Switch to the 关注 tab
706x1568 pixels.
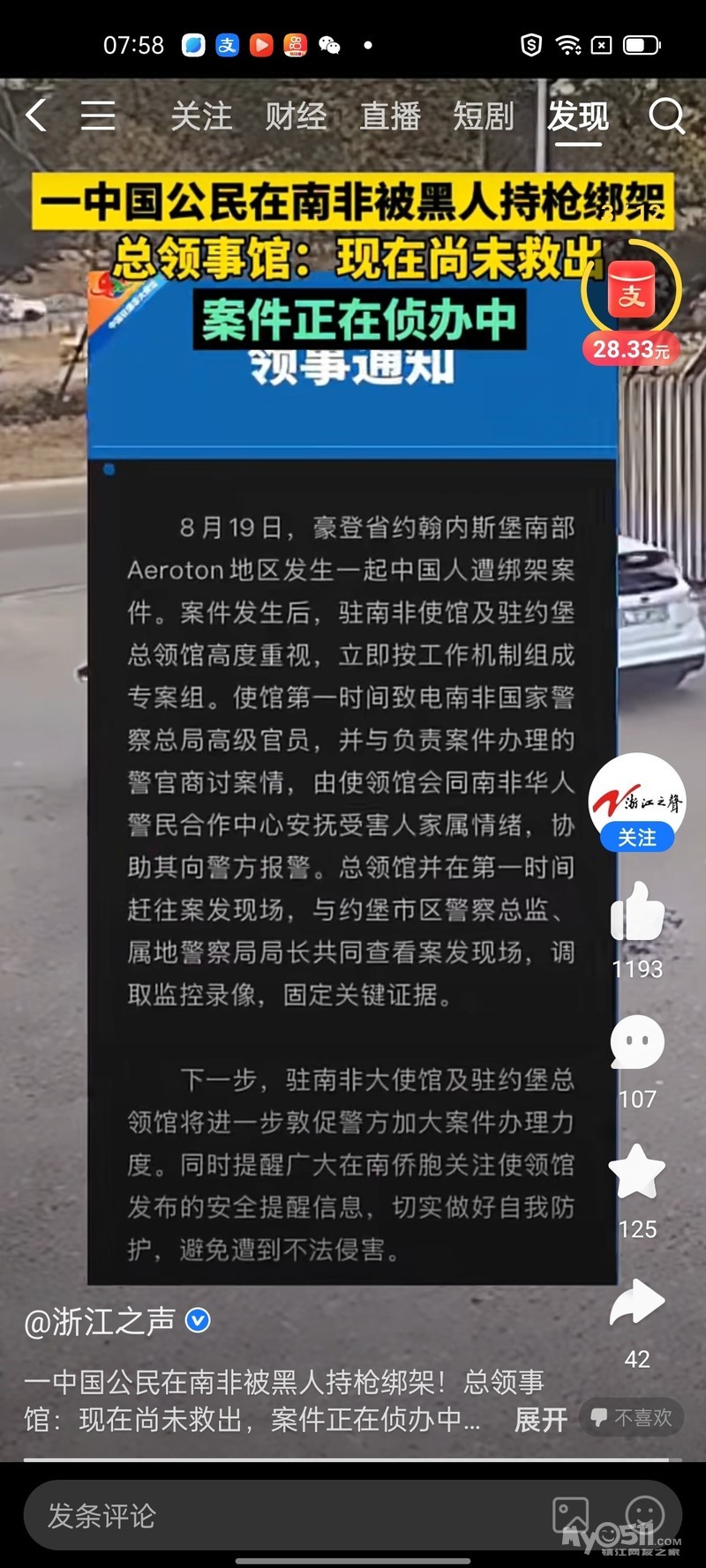click(201, 116)
